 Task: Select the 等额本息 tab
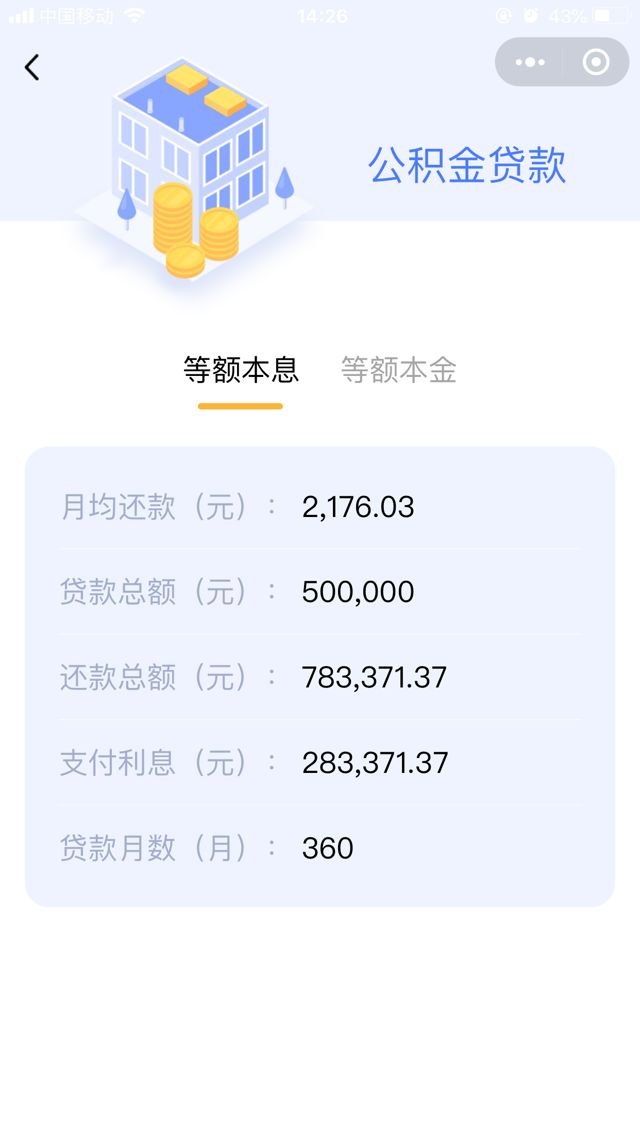click(x=240, y=371)
